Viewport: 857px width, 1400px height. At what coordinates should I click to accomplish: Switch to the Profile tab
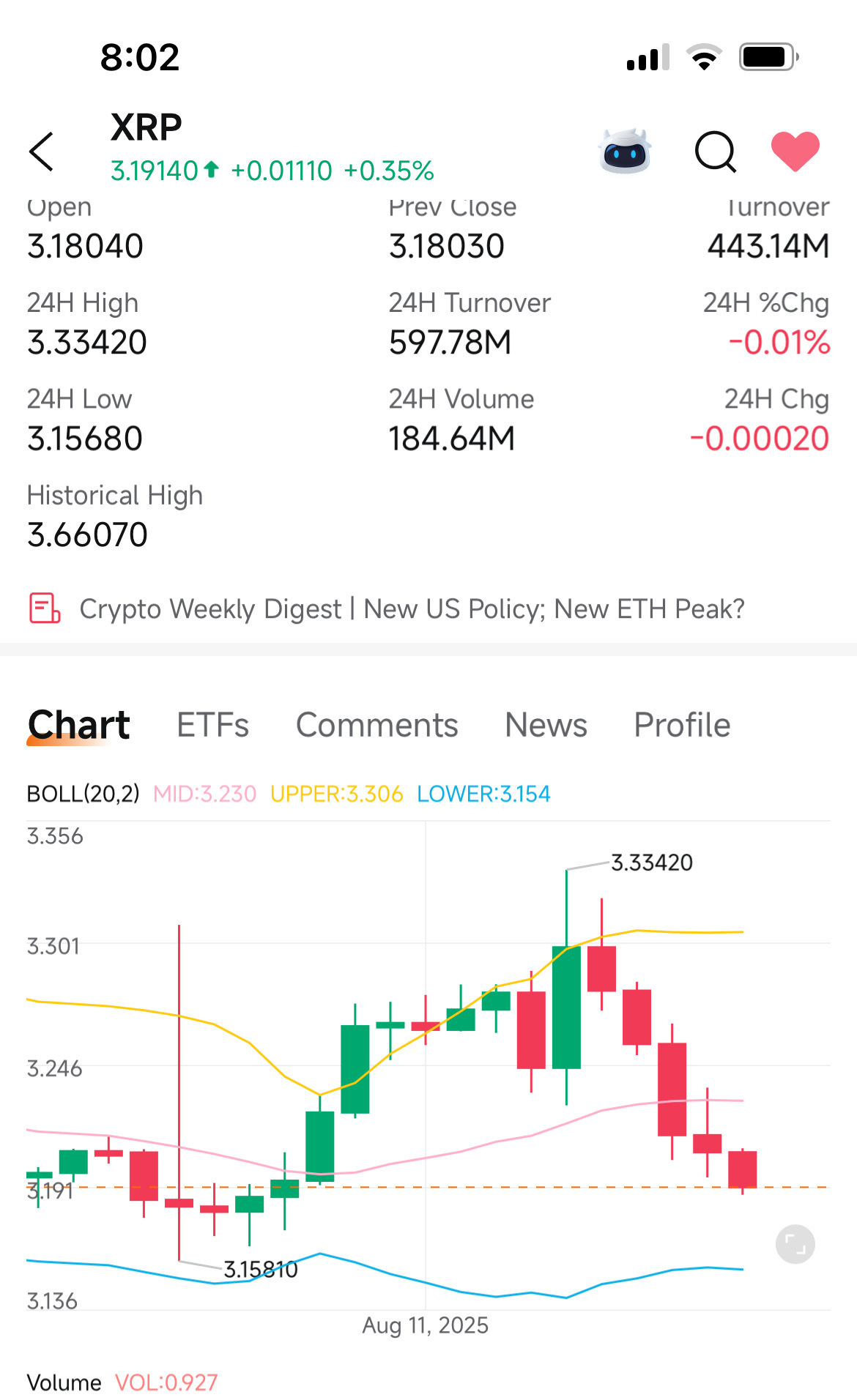point(682,725)
